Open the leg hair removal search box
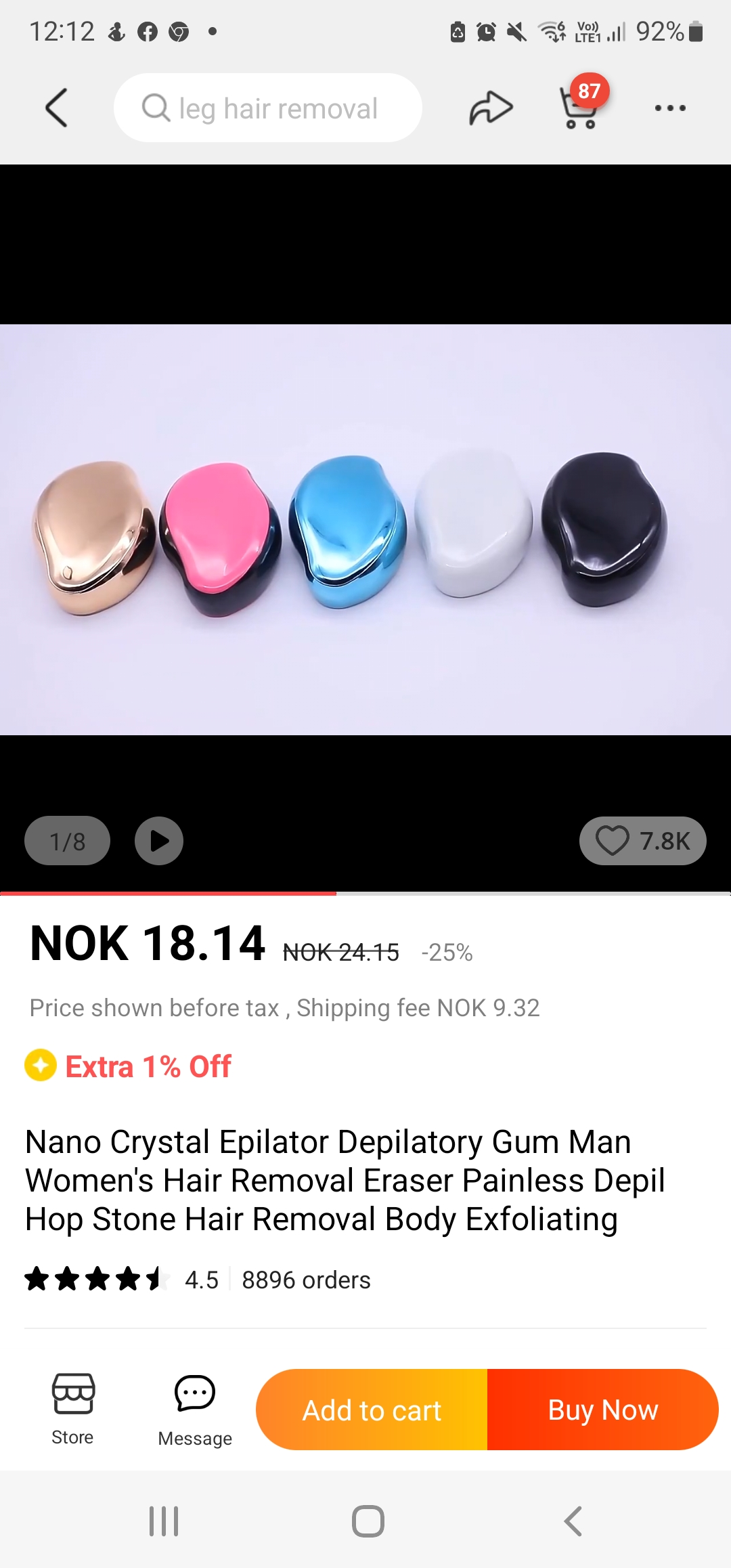 point(268,108)
